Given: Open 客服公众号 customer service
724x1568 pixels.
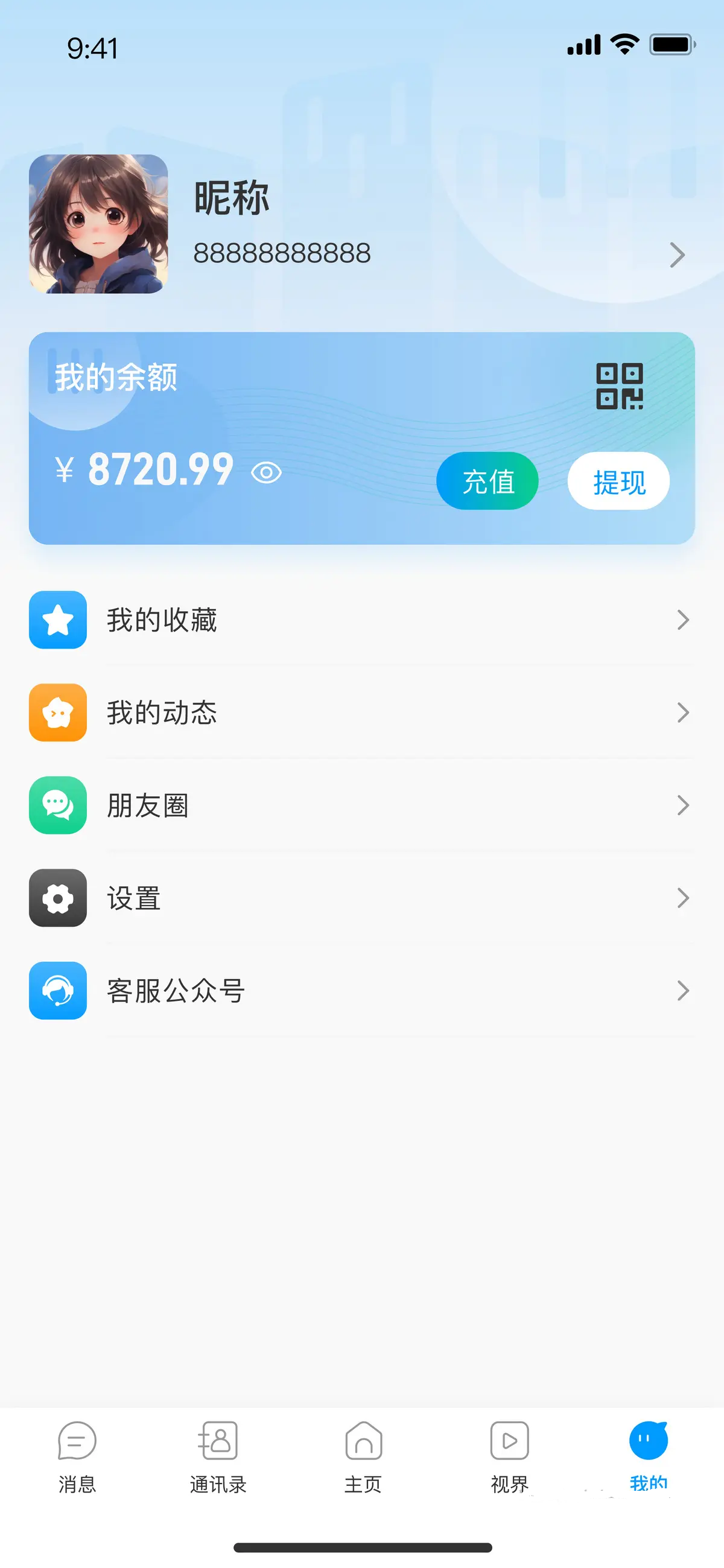Looking at the screenshot, I should (361, 991).
